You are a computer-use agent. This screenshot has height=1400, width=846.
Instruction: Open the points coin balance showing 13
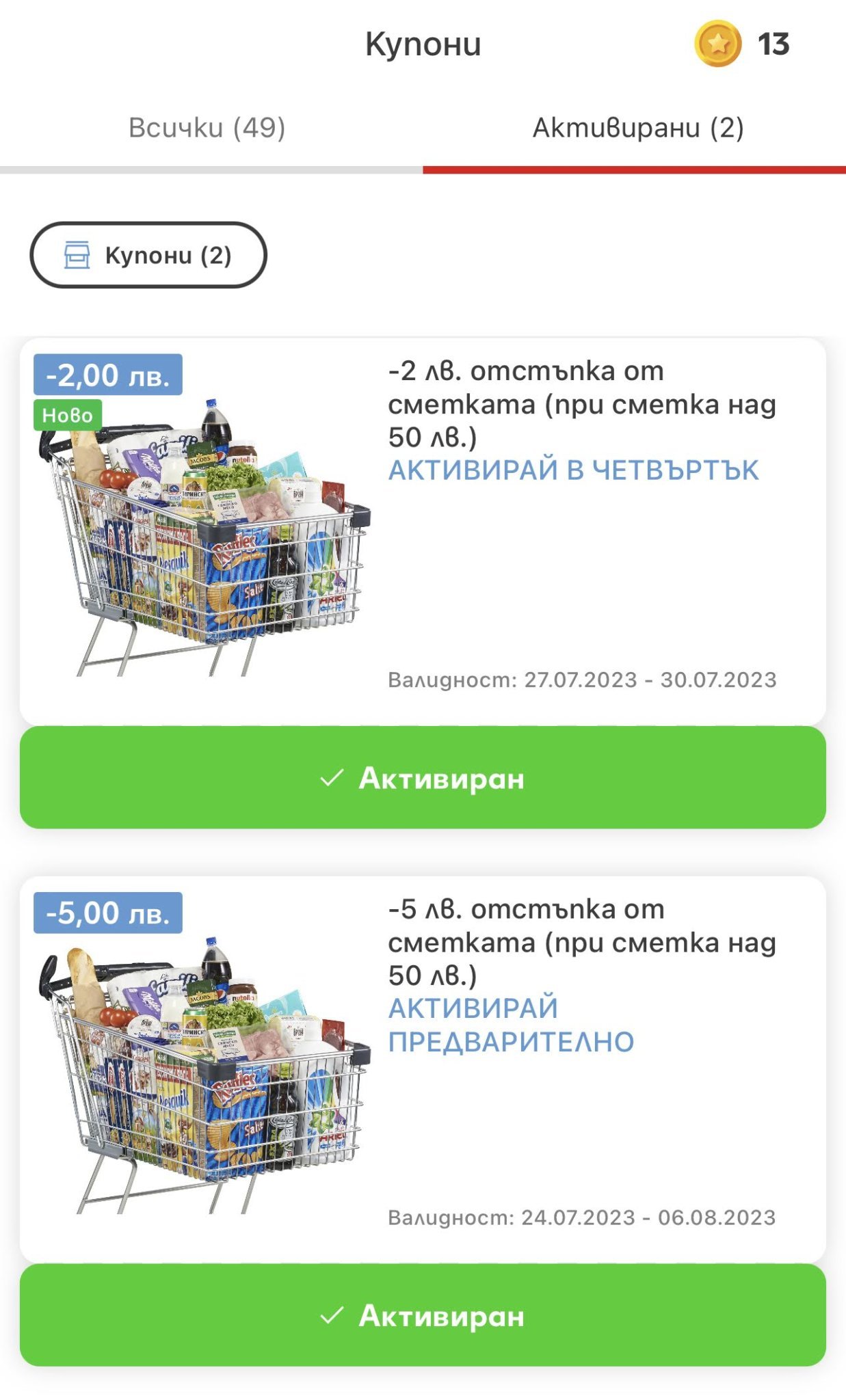[742, 44]
